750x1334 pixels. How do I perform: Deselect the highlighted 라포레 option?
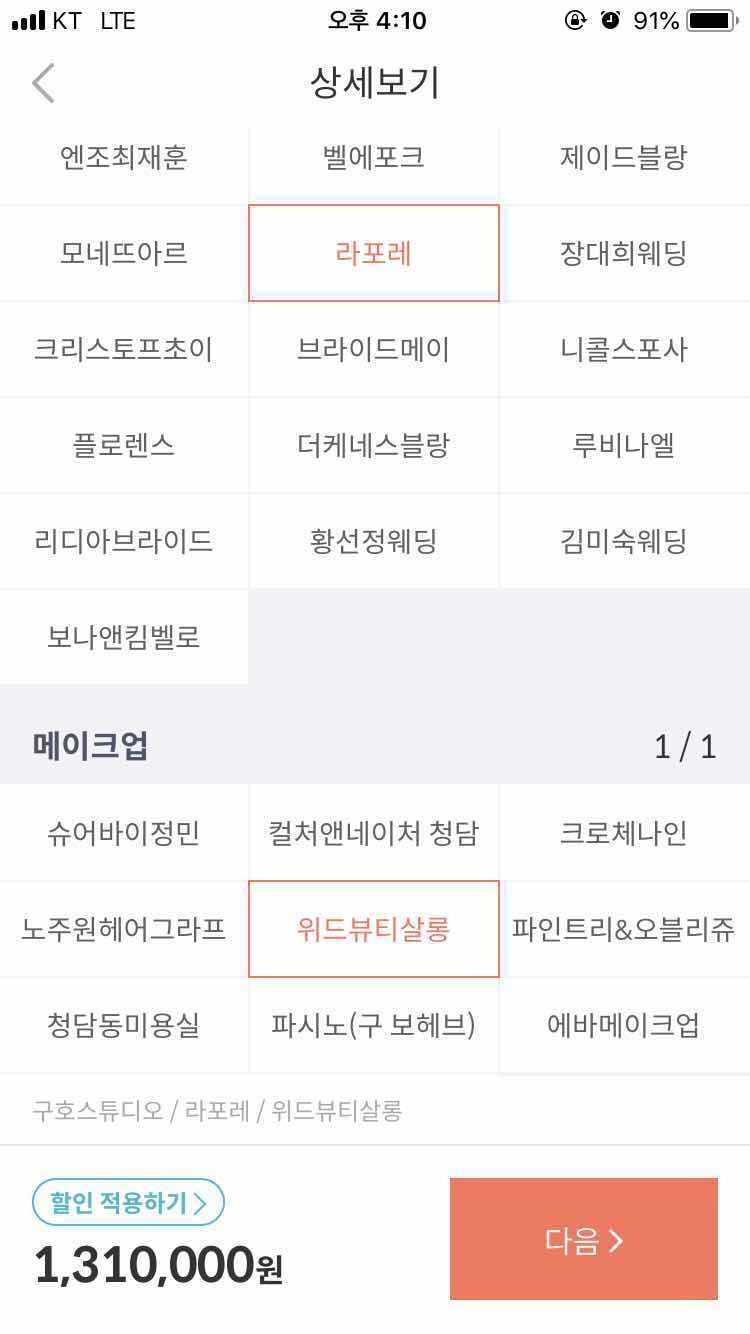[374, 253]
